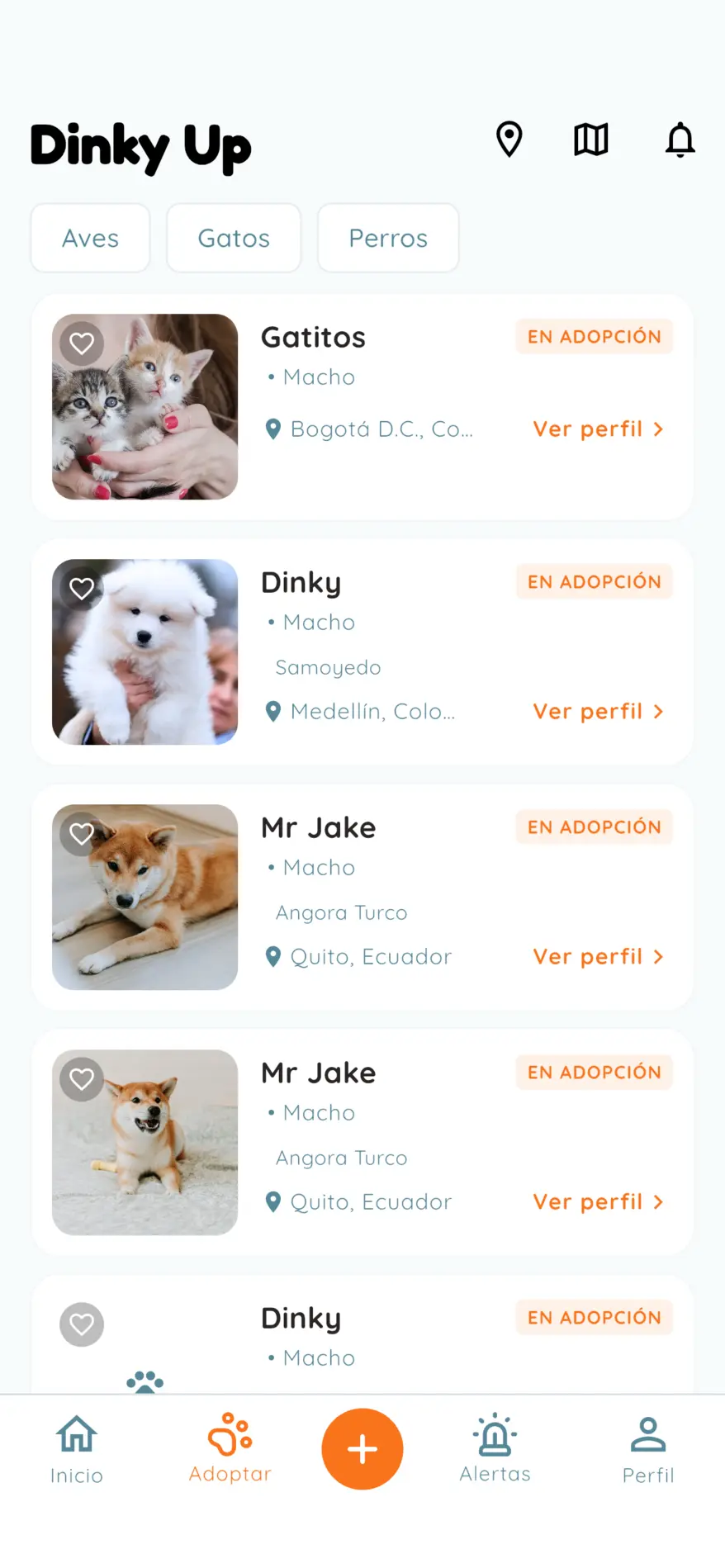The width and height of the screenshot is (725, 1568).
Task: Switch to the Gatos filter tab
Action: coord(233,238)
